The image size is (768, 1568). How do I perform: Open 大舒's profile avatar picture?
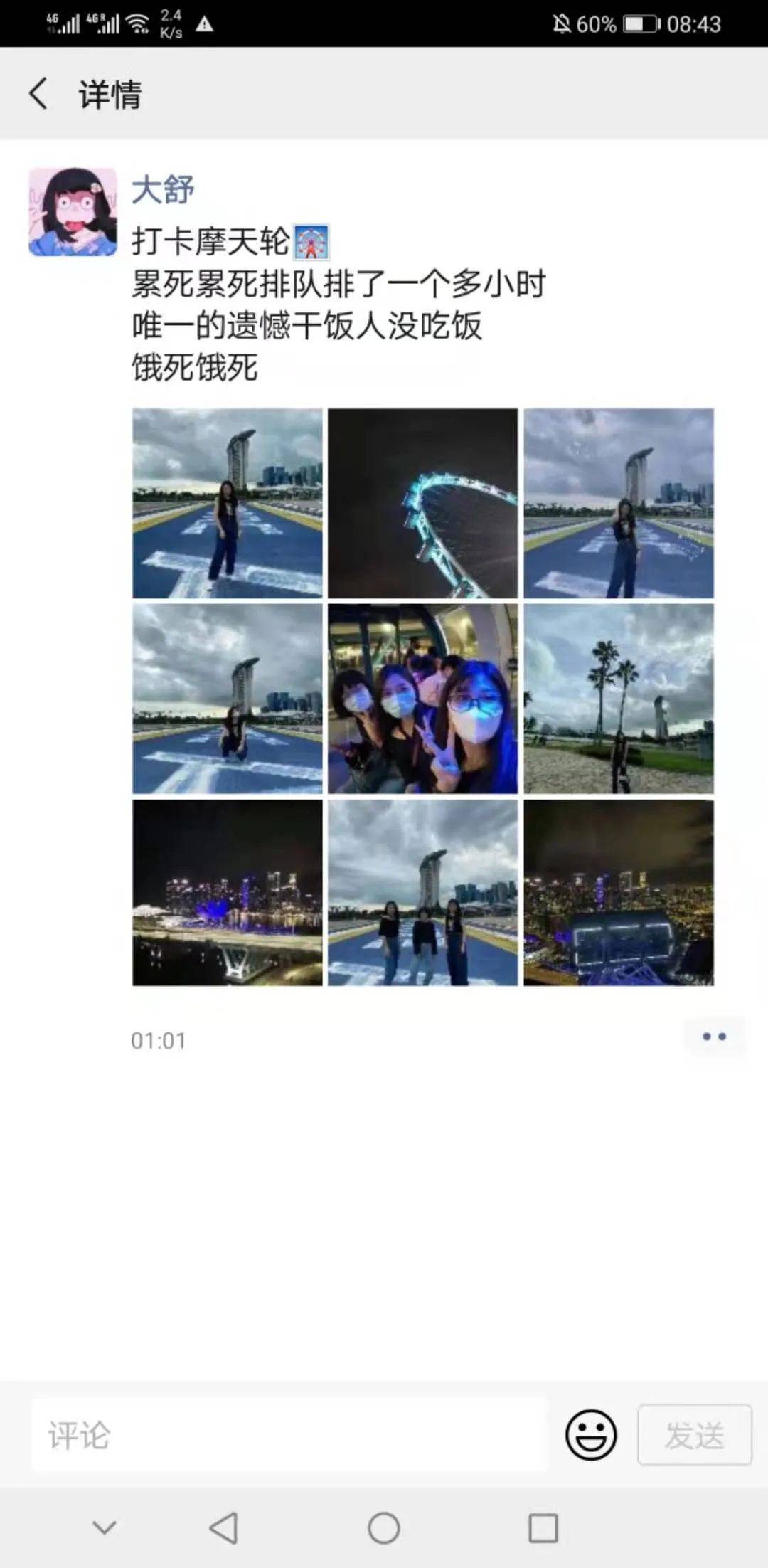[x=73, y=208]
